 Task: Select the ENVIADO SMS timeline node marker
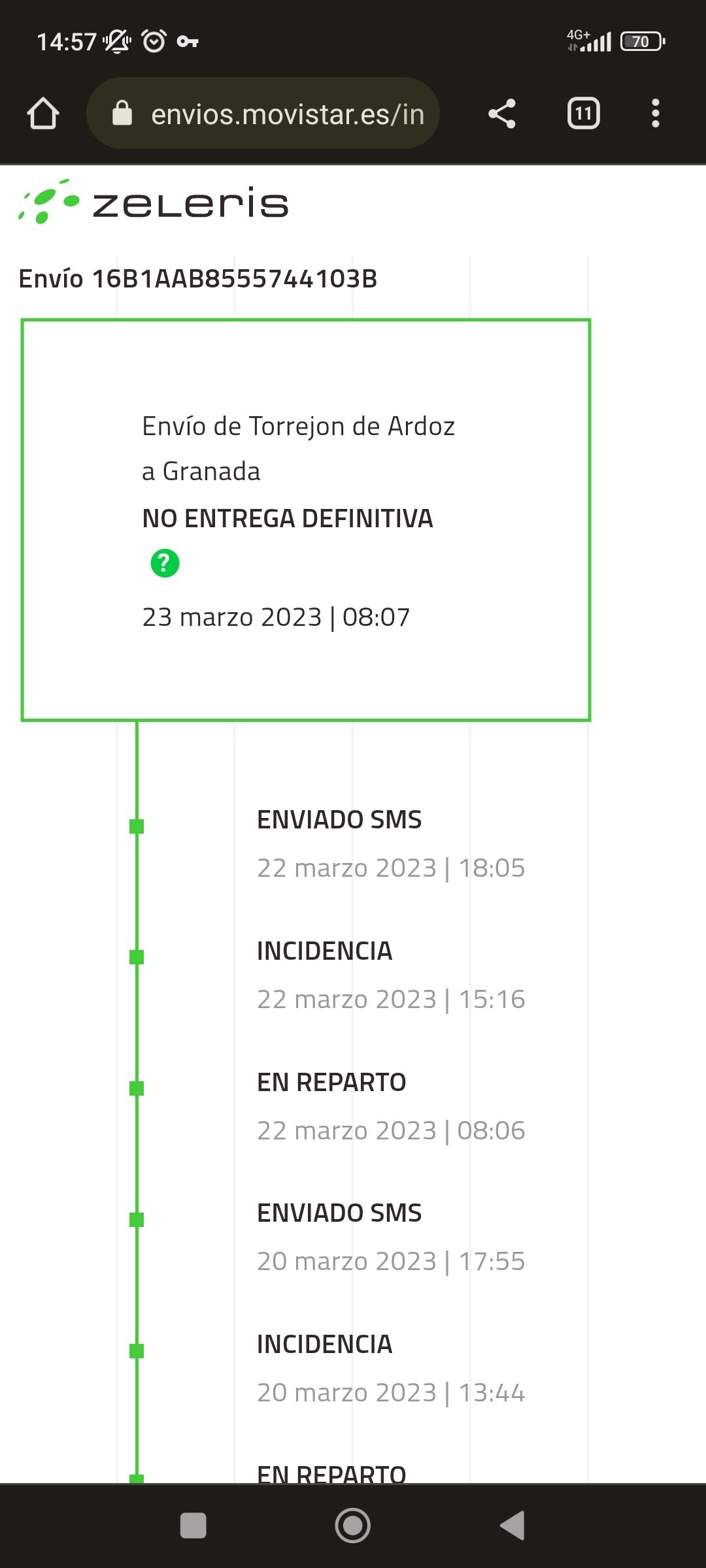pos(135,826)
